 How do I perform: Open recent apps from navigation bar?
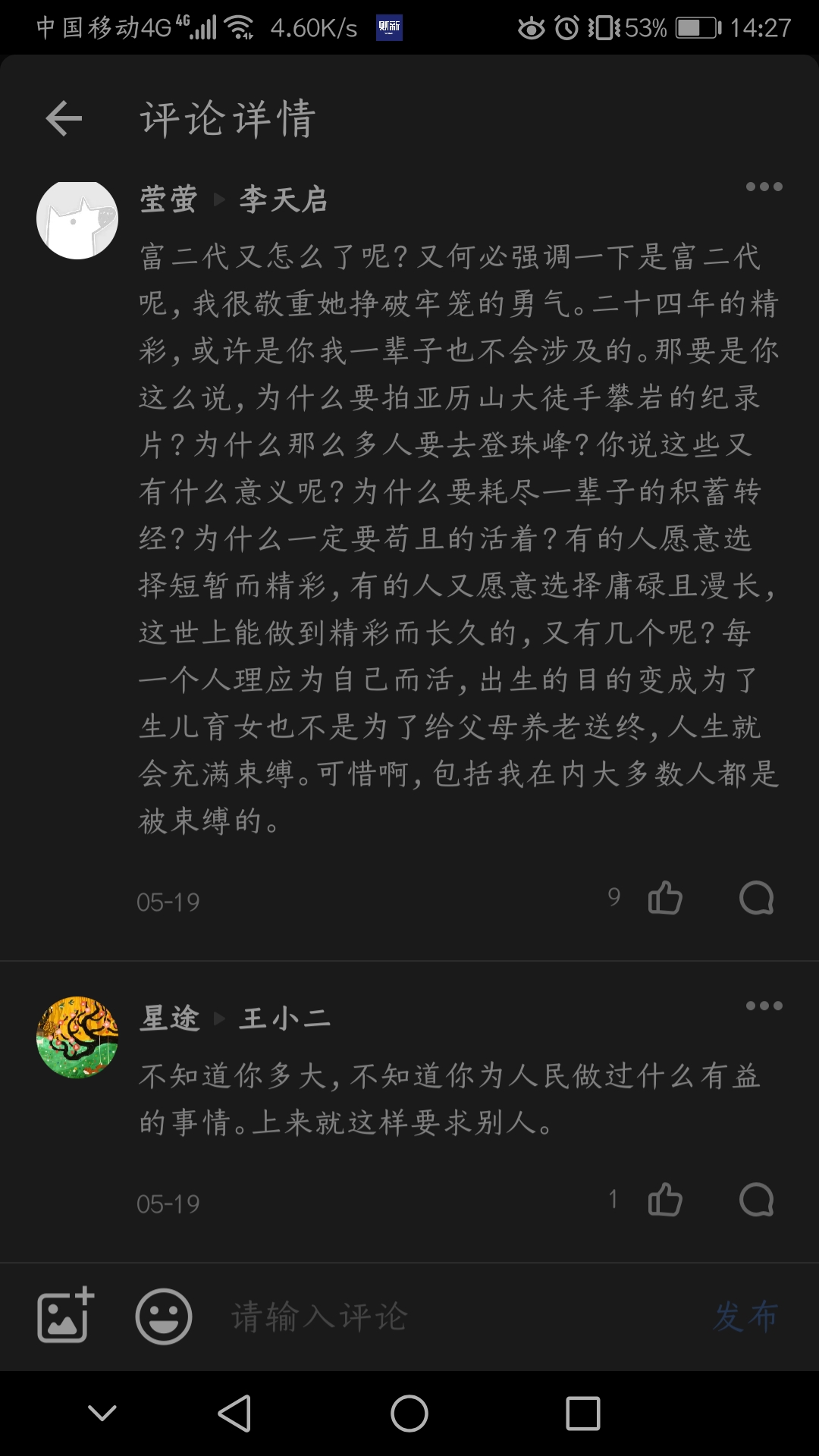[x=582, y=1414]
